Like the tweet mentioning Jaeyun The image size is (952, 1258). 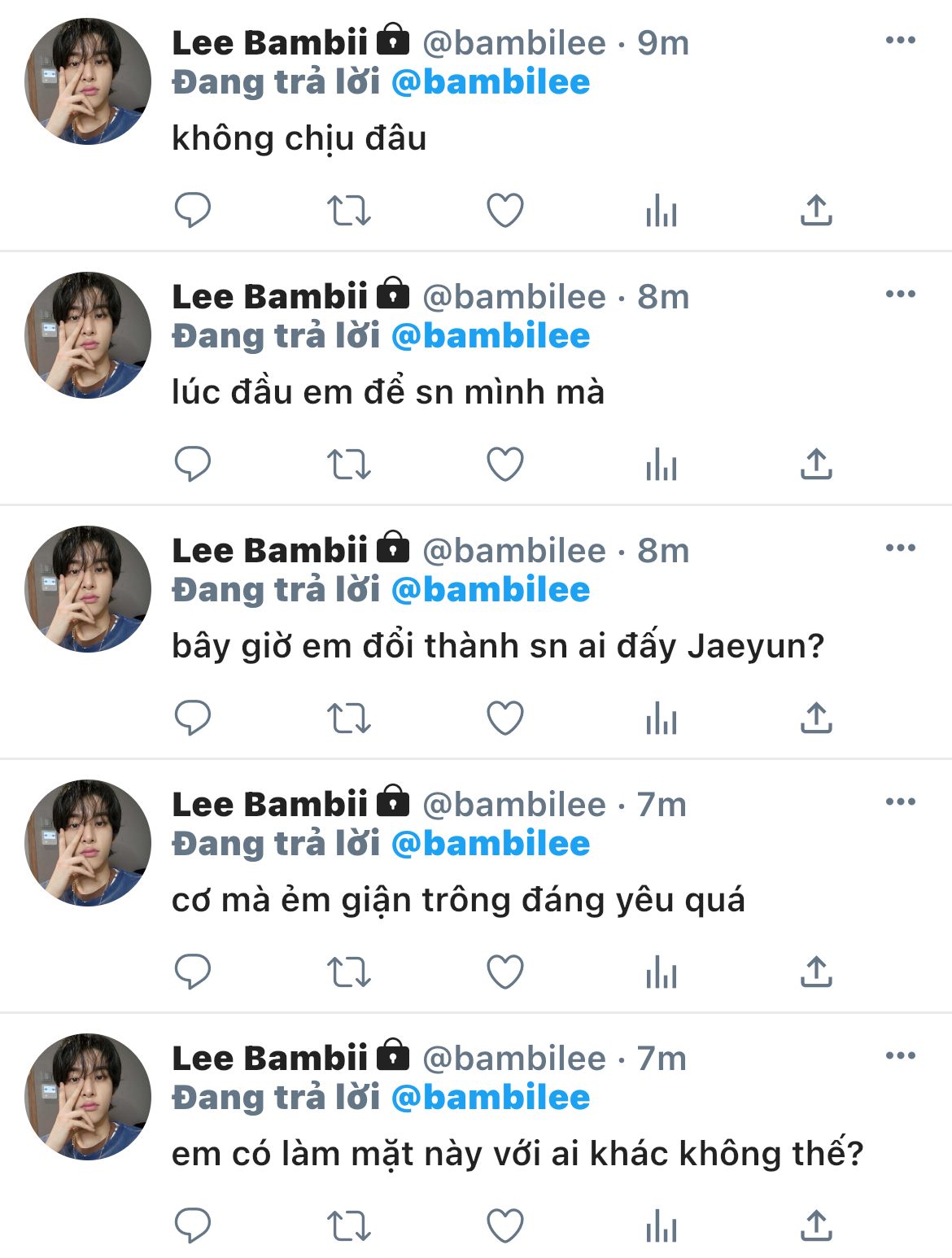(504, 719)
